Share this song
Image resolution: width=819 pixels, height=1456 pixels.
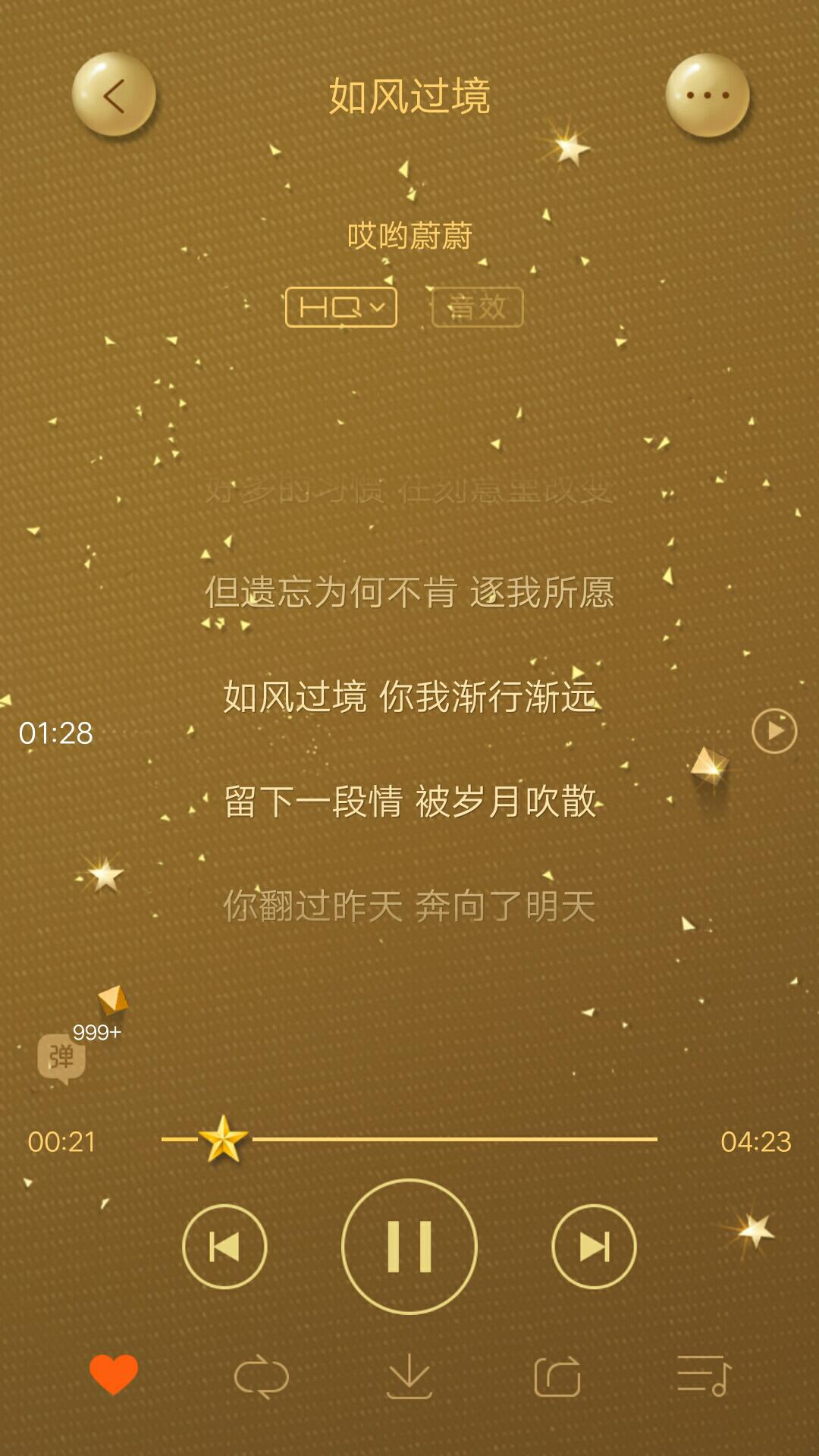tap(557, 1376)
